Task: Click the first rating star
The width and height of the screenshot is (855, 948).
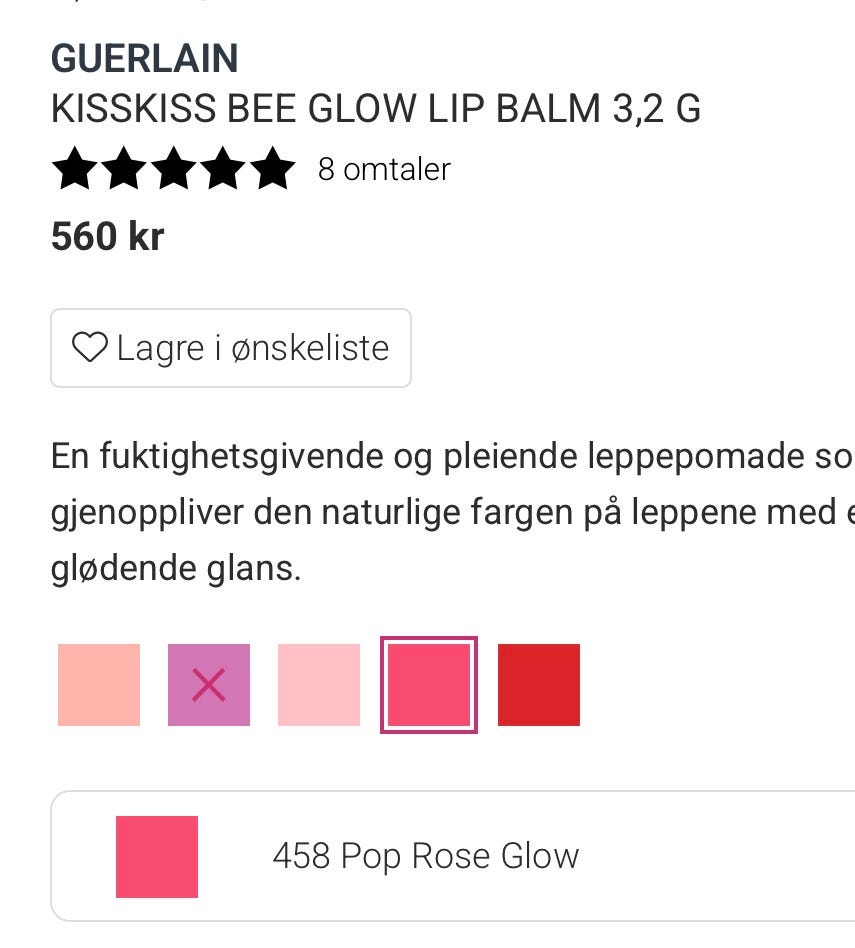Action: (74, 169)
